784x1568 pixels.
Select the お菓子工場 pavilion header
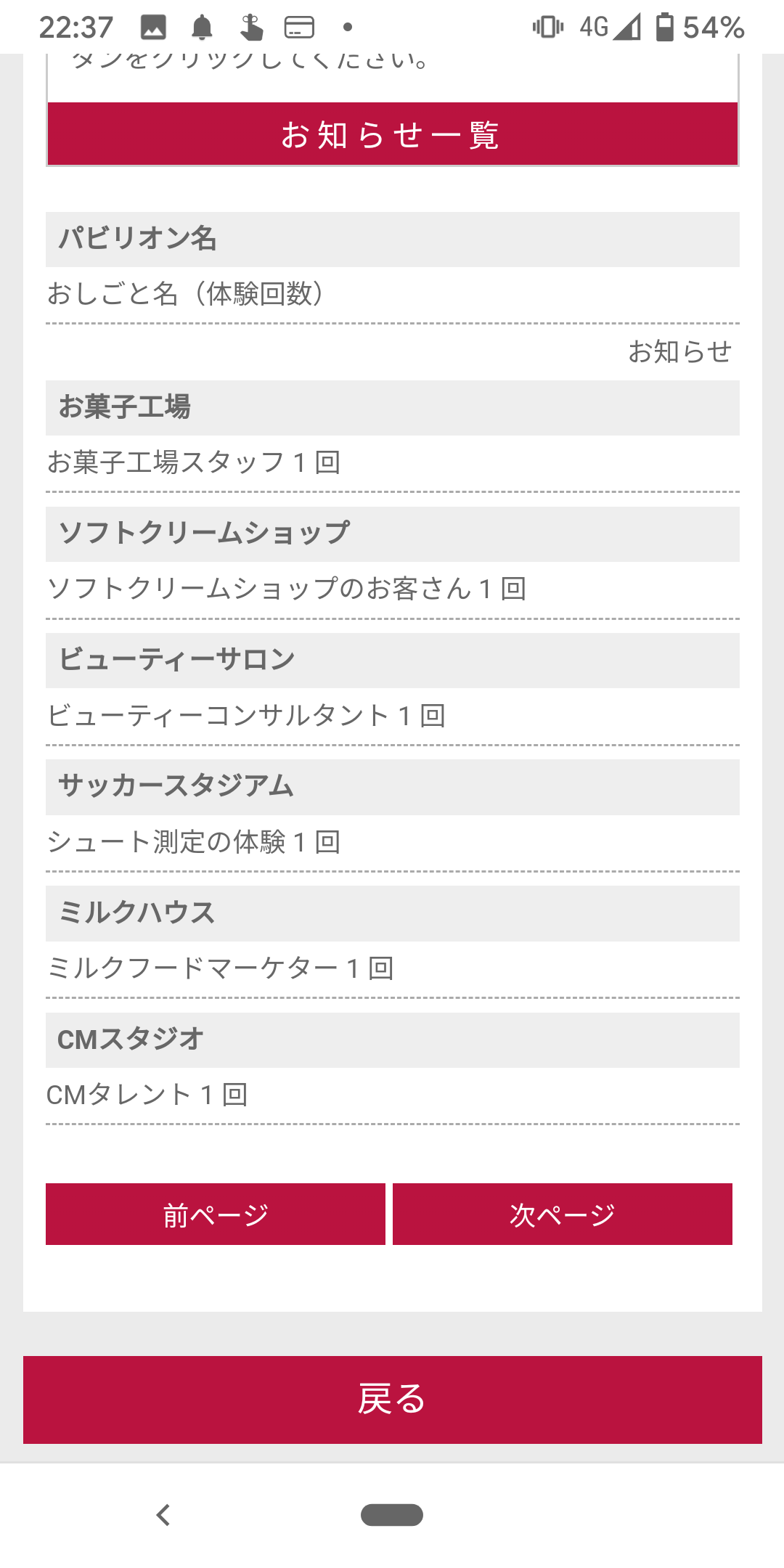pos(392,407)
